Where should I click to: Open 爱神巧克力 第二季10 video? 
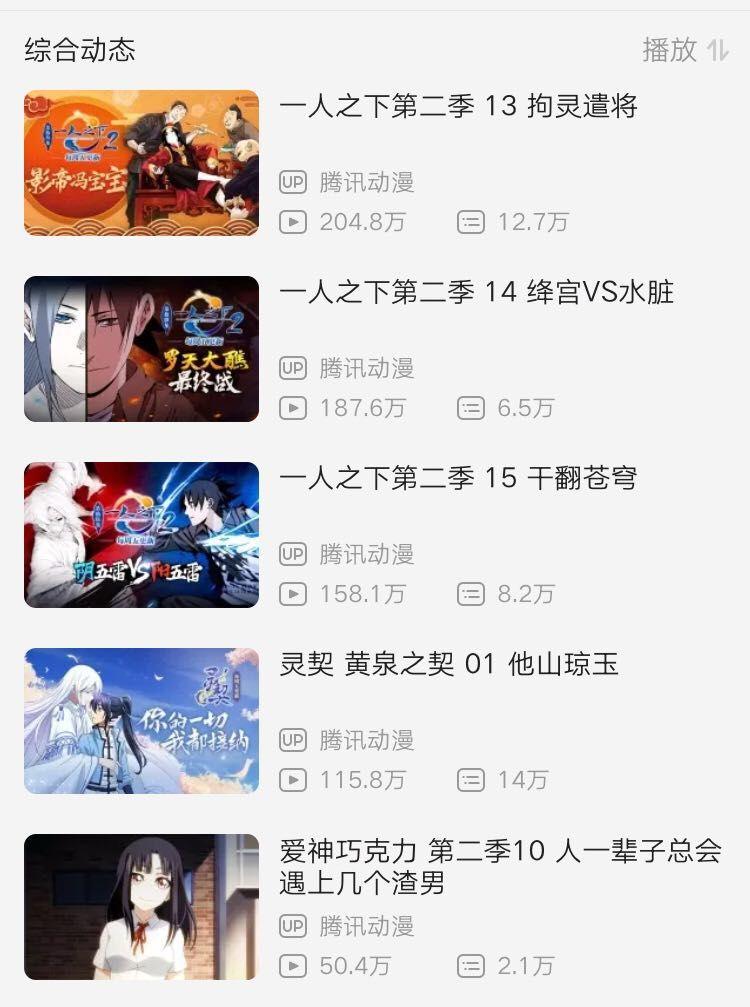pyautogui.click(x=141, y=907)
